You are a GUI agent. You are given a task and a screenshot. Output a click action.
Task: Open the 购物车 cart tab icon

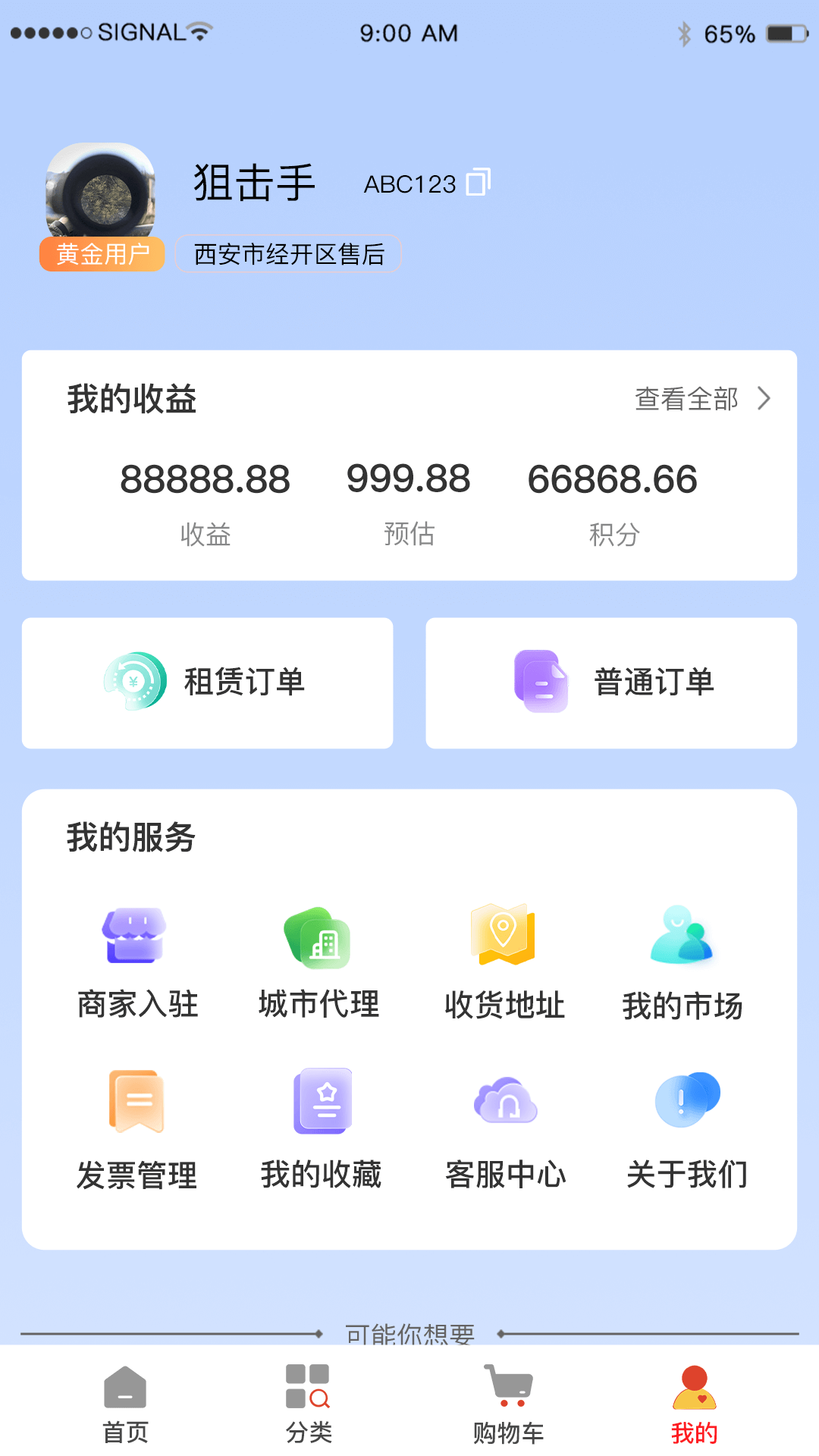pos(507,1392)
